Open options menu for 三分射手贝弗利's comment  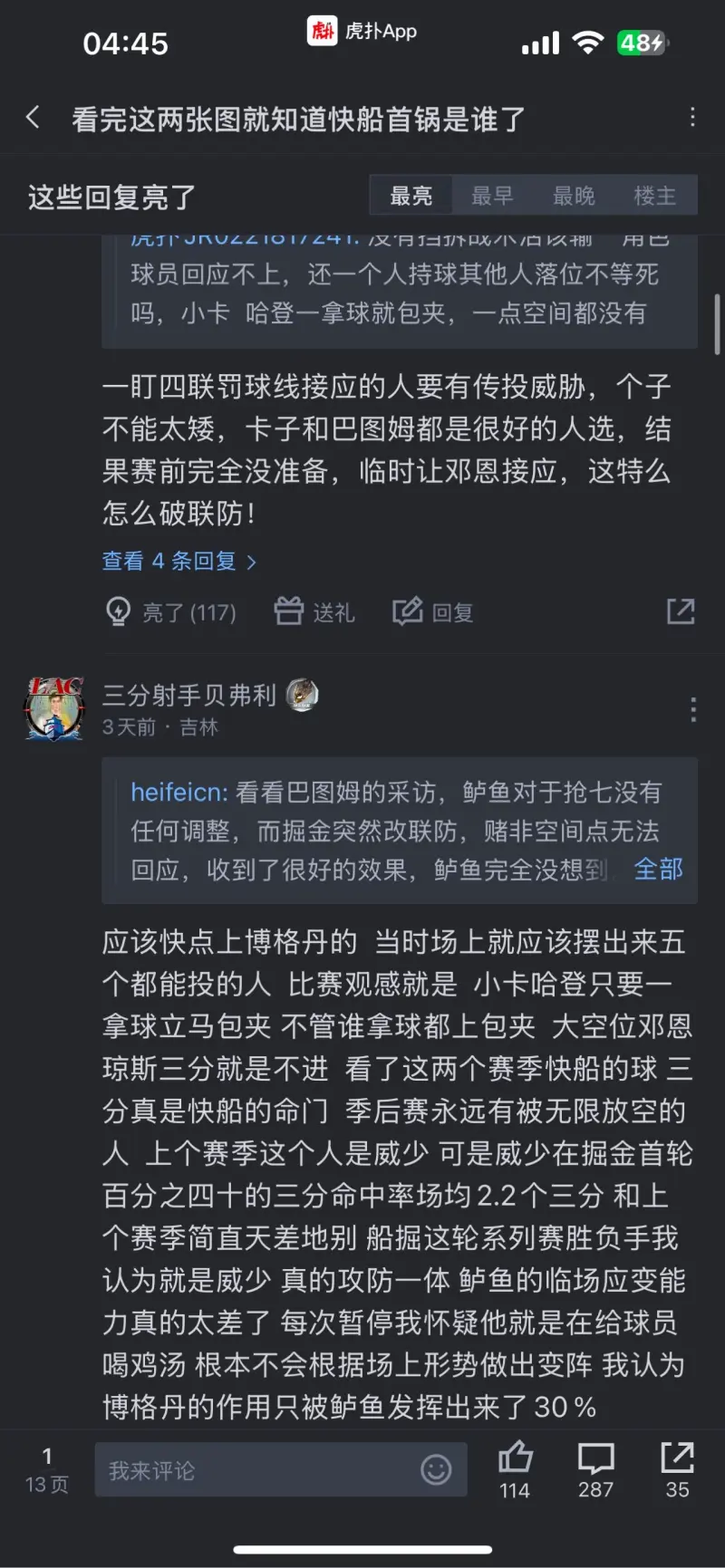(693, 709)
